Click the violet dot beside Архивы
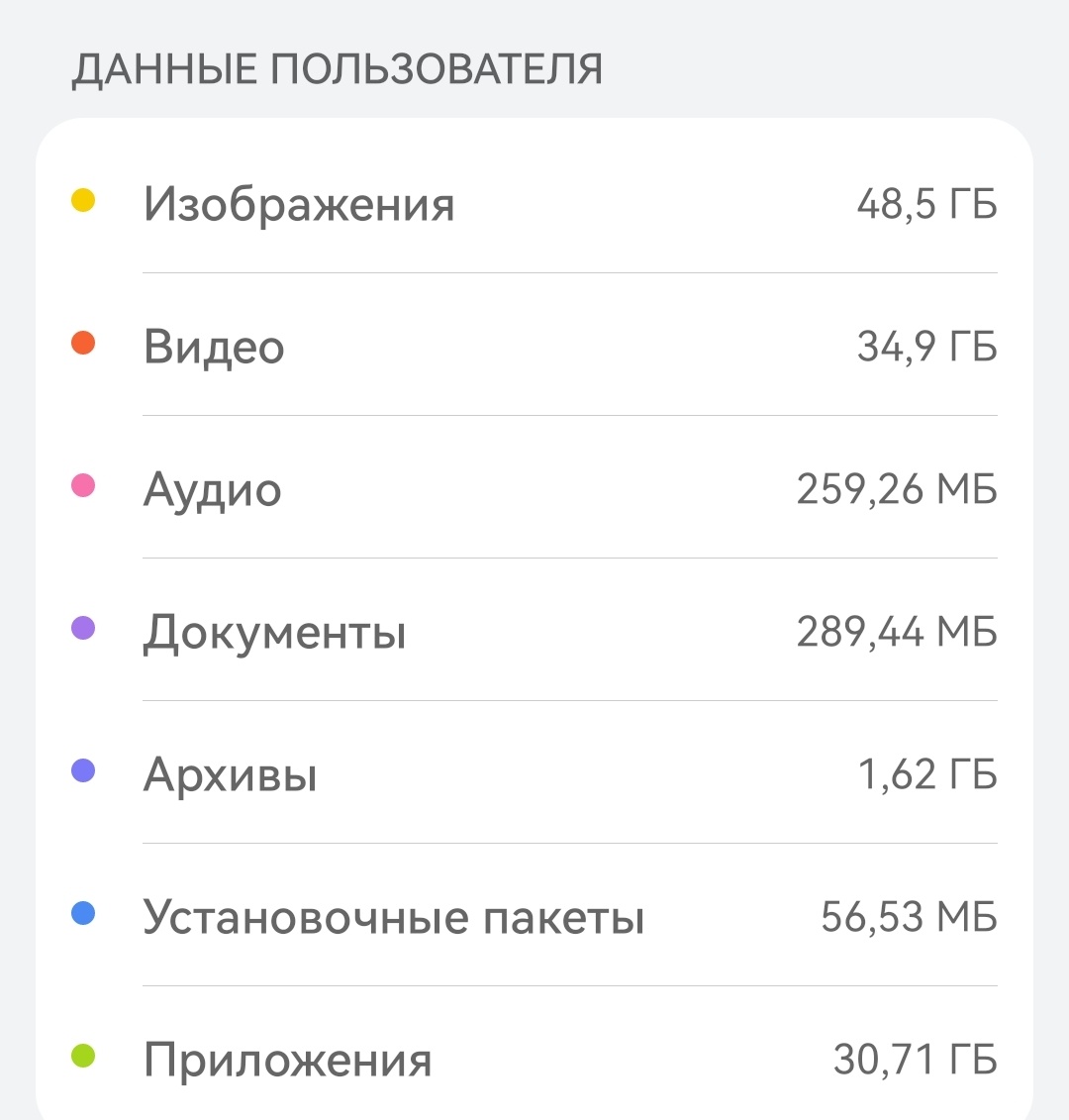 (x=82, y=772)
